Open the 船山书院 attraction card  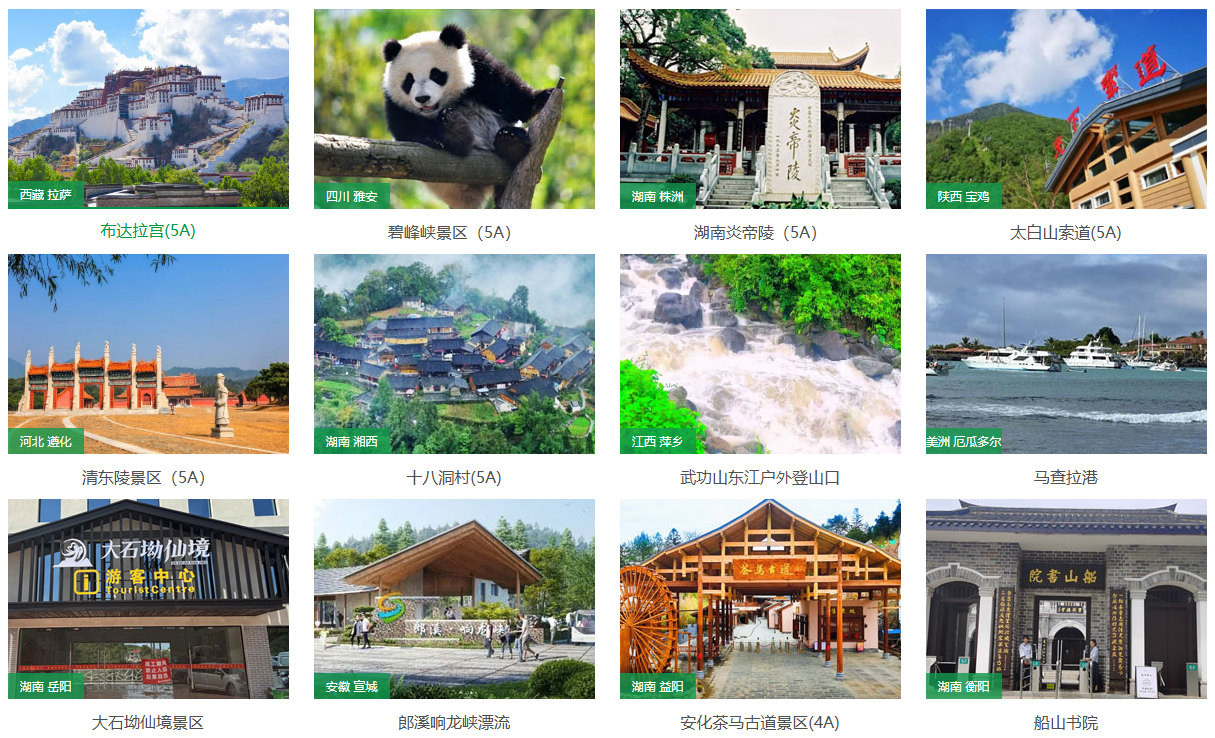click(x=1066, y=598)
